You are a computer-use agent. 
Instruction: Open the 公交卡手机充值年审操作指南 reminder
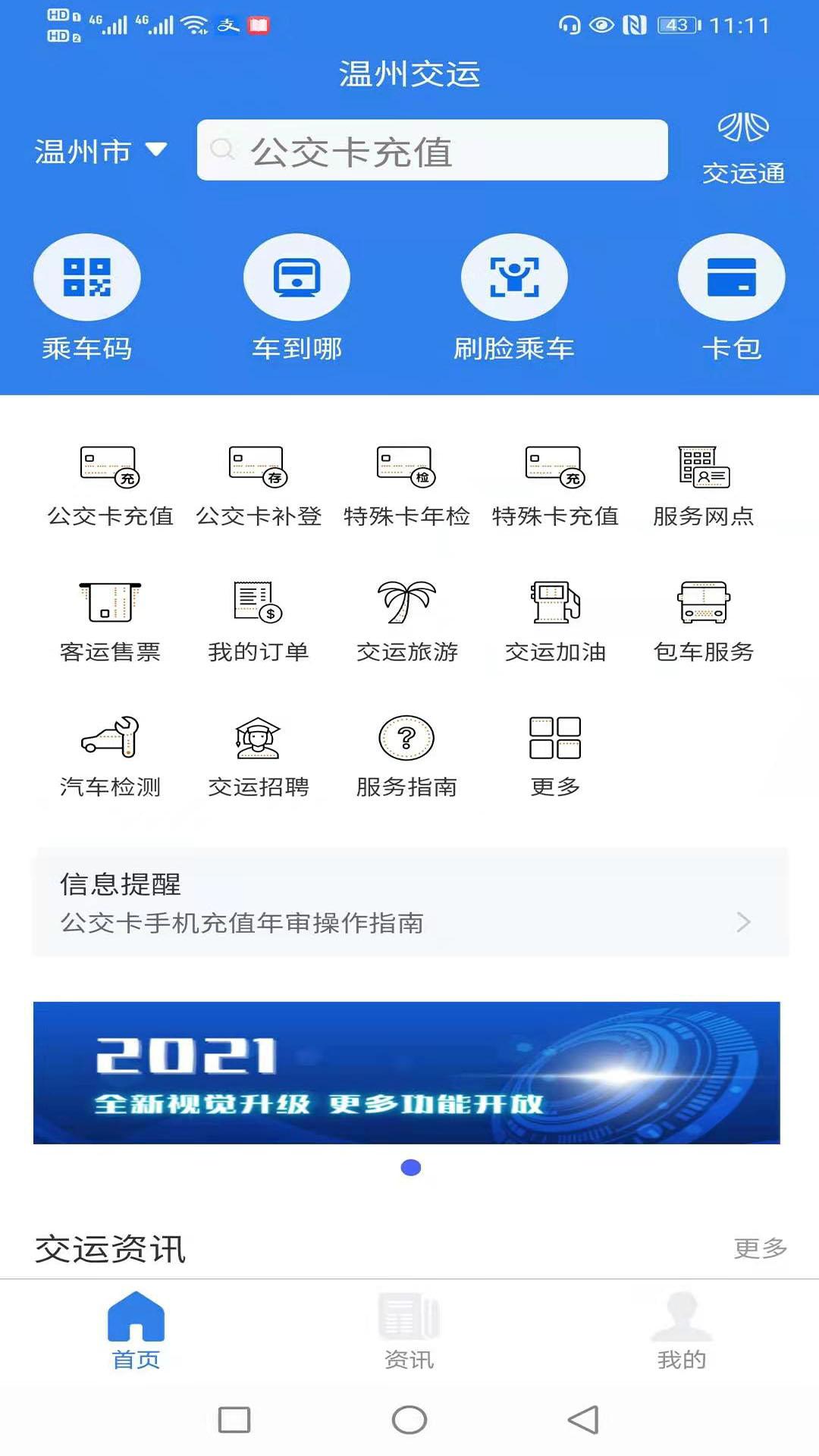409,903
